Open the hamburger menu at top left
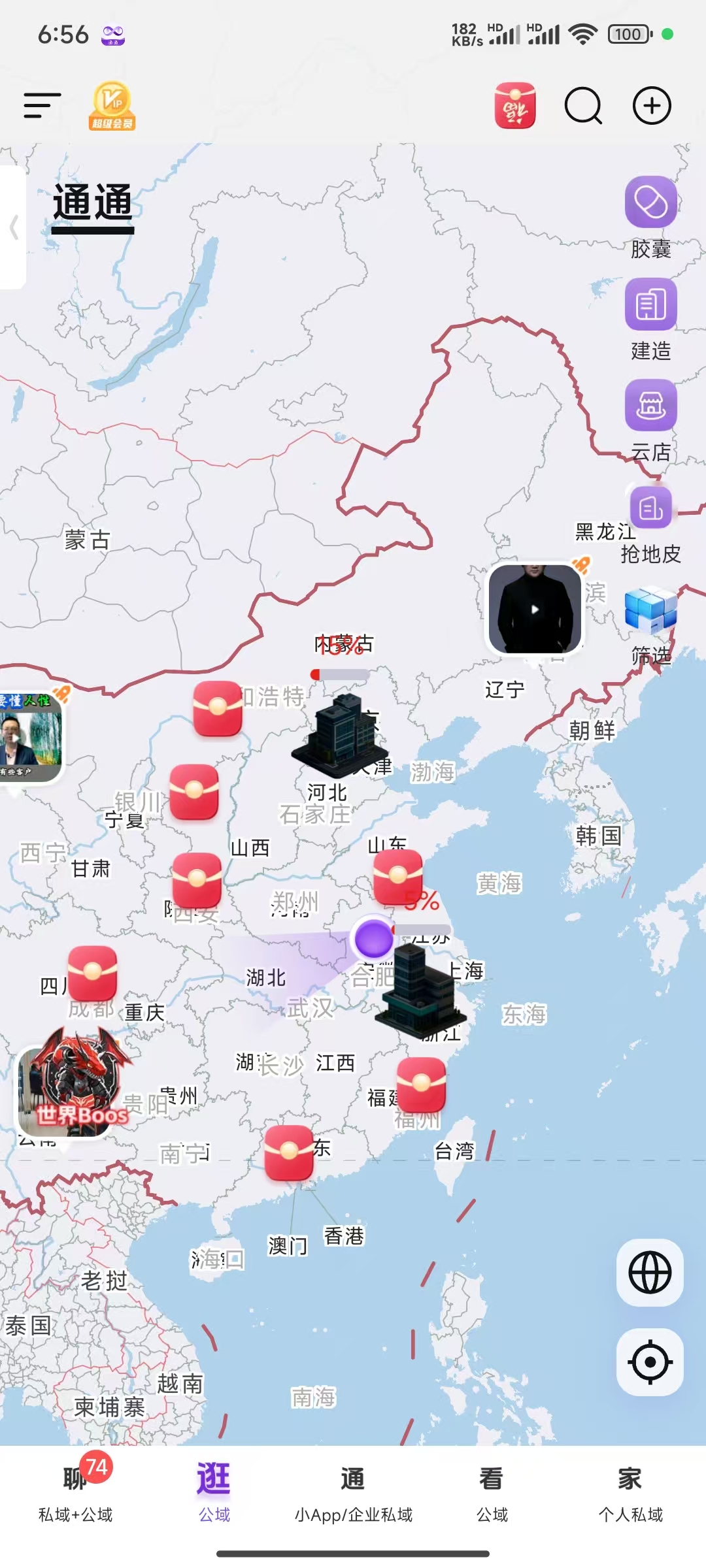 [42, 106]
